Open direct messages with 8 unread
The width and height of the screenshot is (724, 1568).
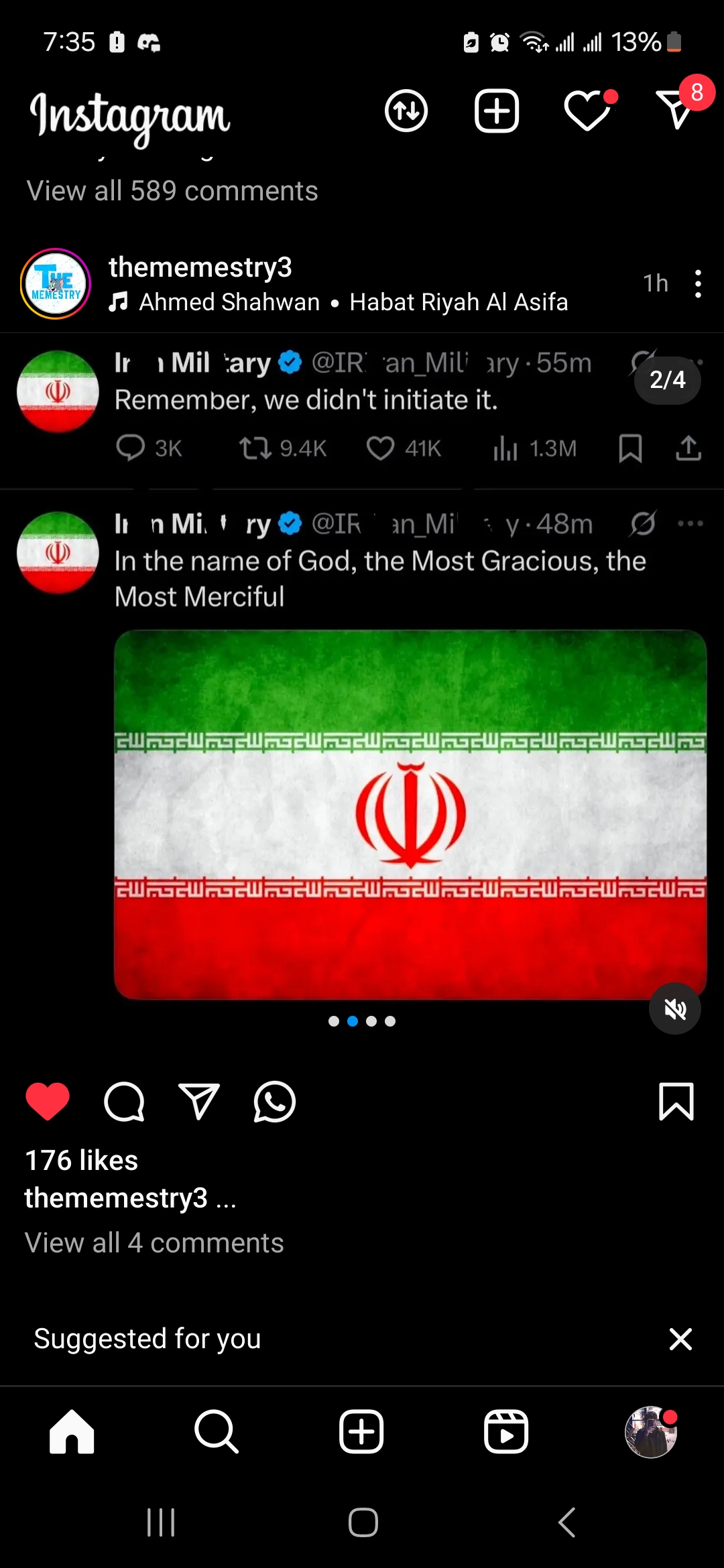click(677, 109)
